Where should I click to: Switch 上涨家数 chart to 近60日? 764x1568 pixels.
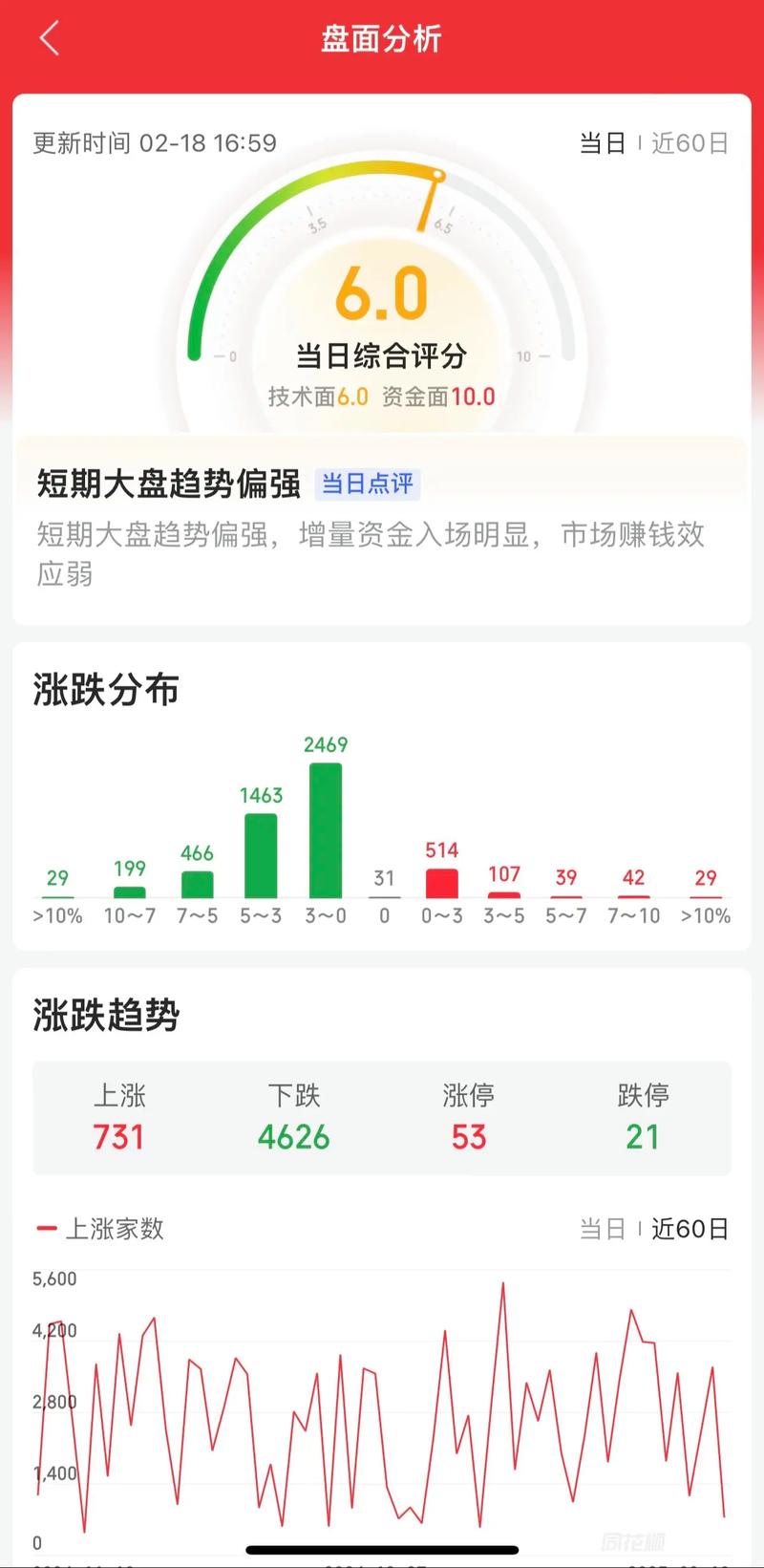690,1229
